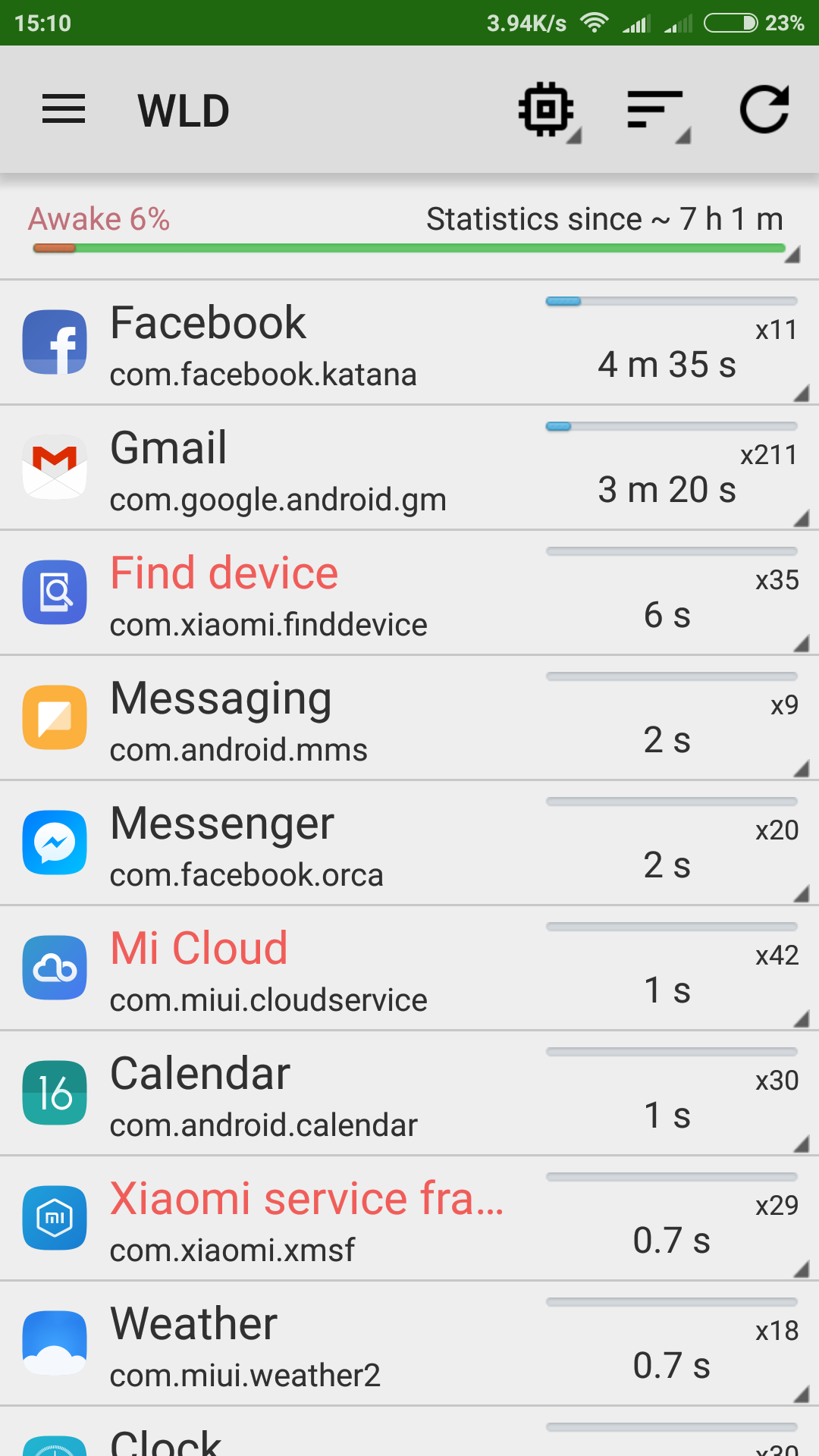Open the sort options dropdown
This screenshot has width=819, height=1456.
coord(657,111)
